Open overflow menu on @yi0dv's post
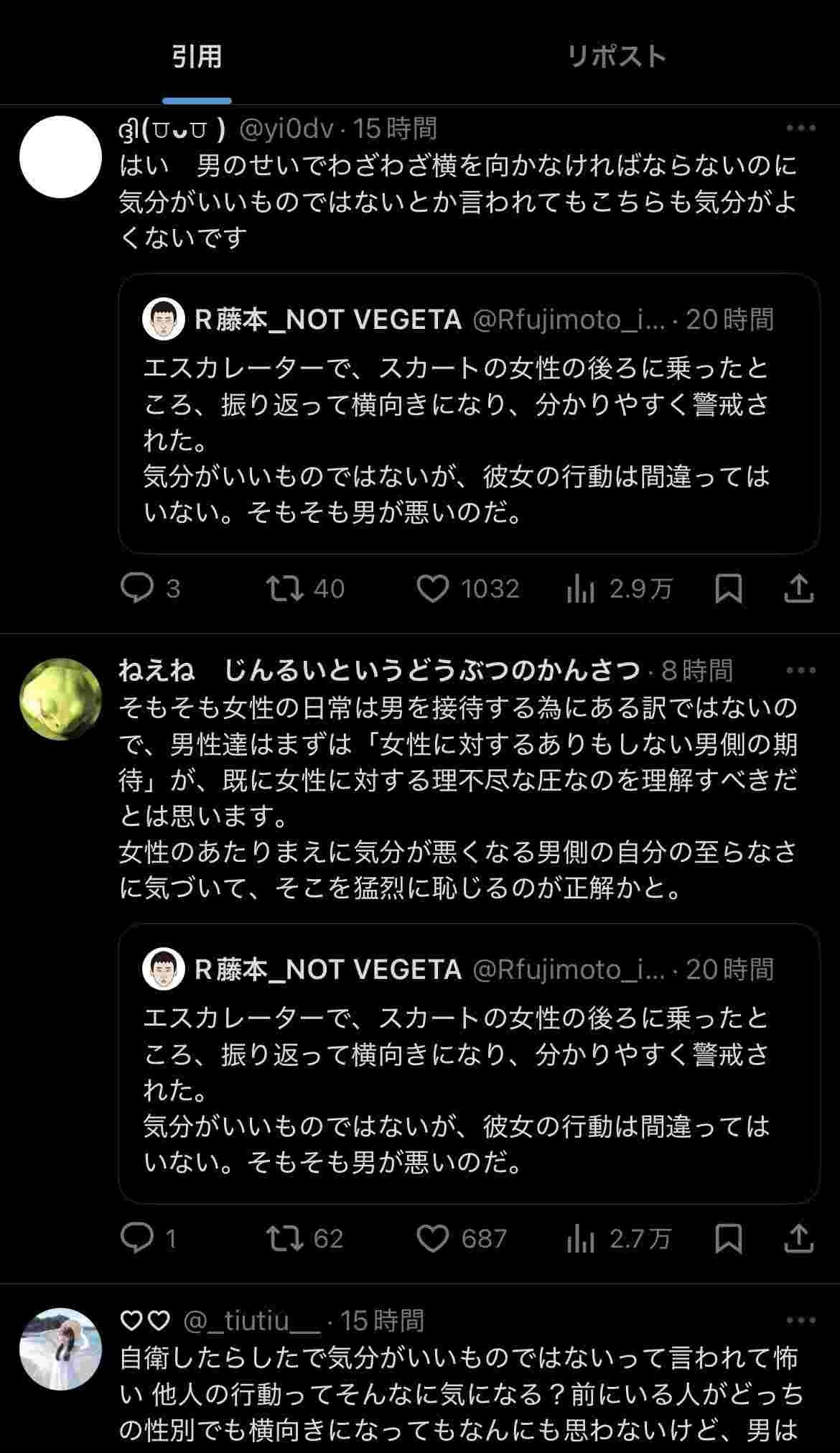This screenshot has width=840, height=1453. tap(801, 129)
